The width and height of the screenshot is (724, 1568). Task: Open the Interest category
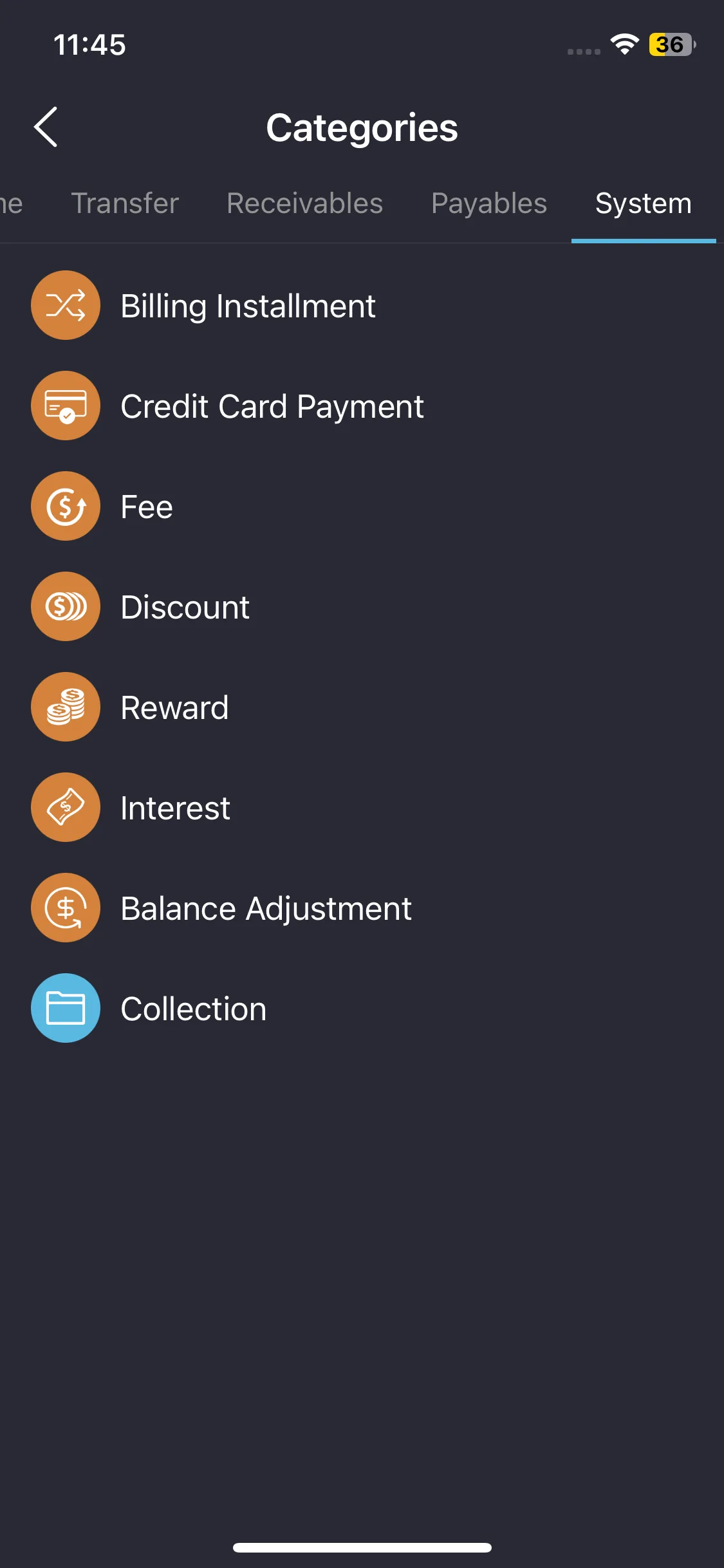click(x=175, y=808)
